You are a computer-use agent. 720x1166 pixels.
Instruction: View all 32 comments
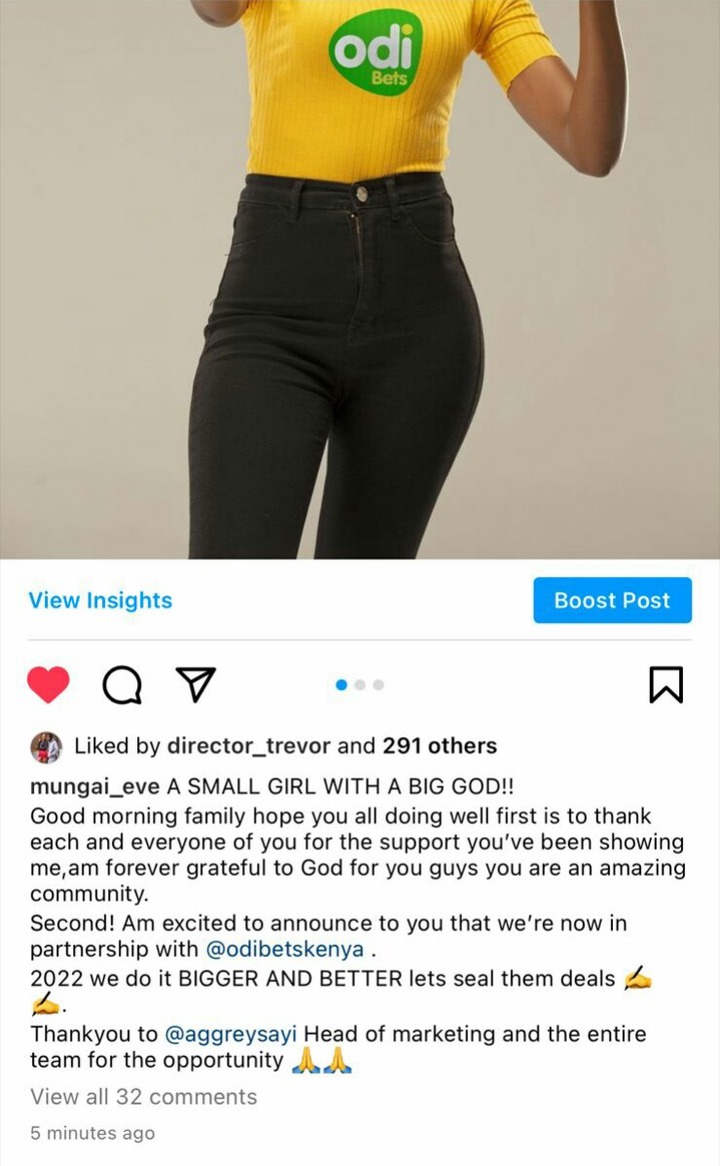coord(143,1096)
